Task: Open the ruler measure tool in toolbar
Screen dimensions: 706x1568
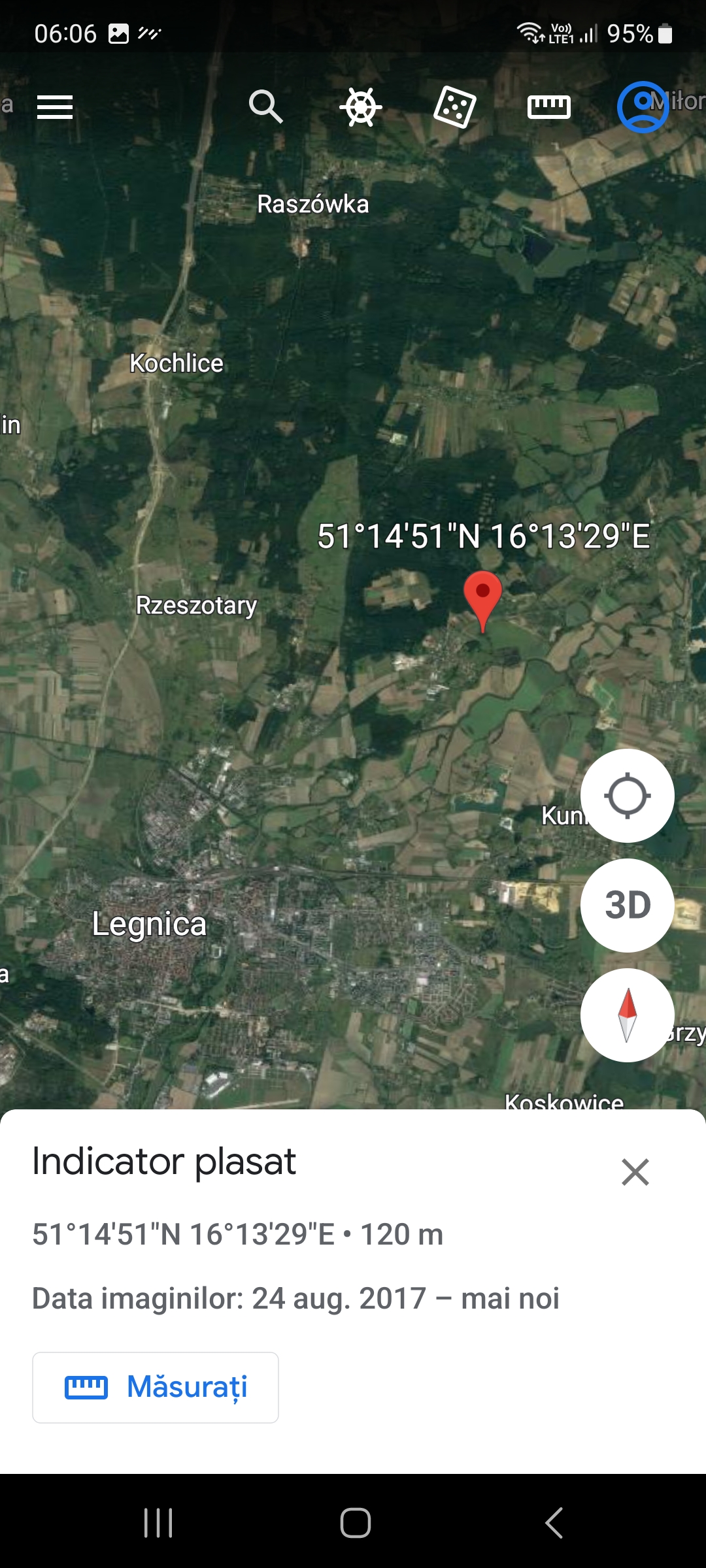Action: (x=549, y=107)
